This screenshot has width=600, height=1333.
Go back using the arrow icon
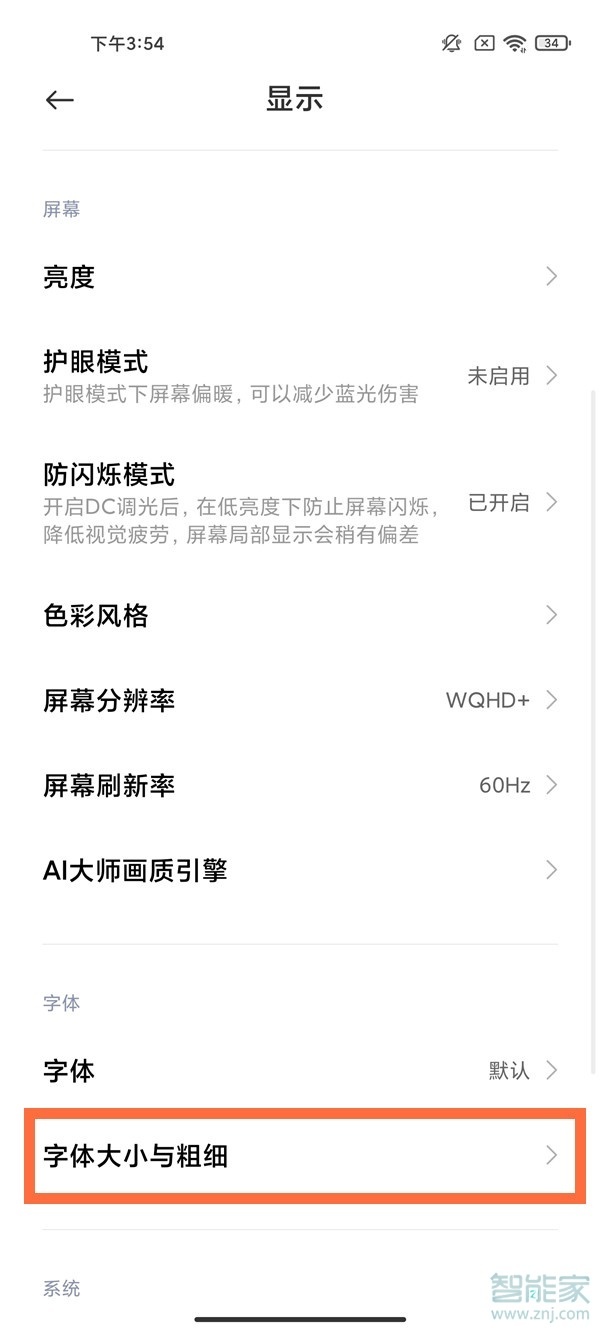click(60, 100)
